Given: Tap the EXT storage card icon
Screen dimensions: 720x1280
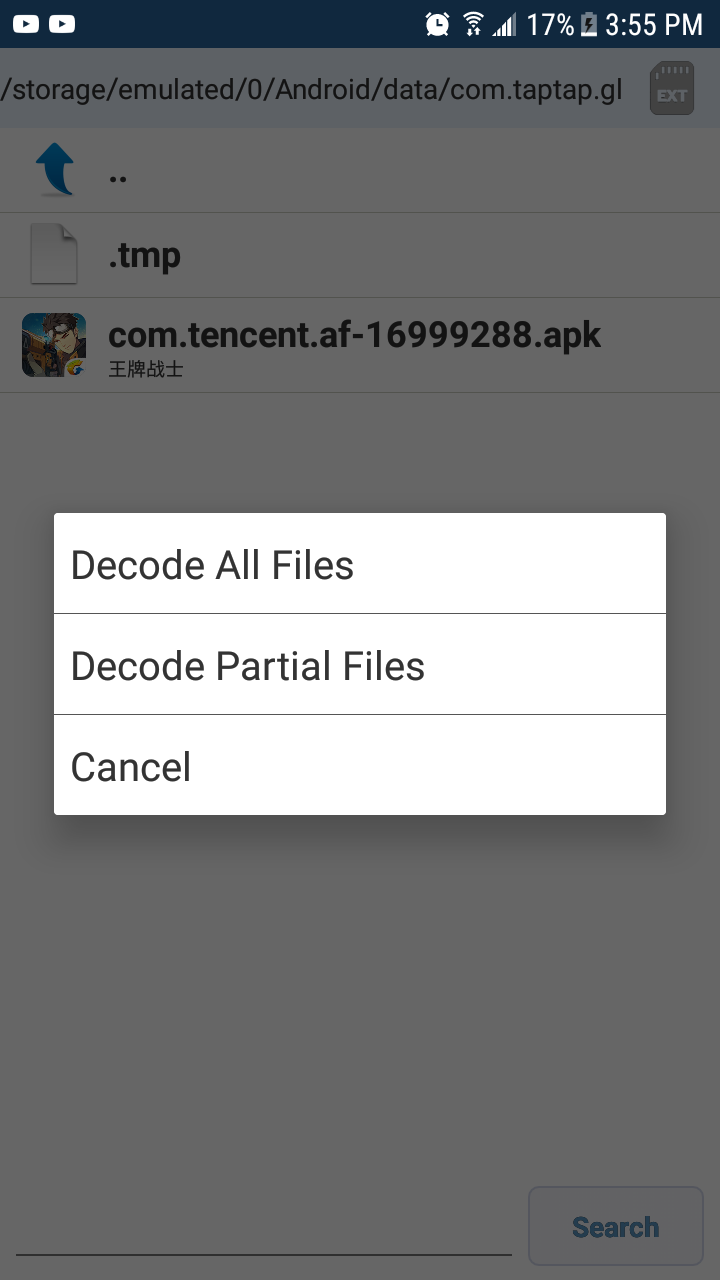Looking at the screenshot, I should coord(672,89).
